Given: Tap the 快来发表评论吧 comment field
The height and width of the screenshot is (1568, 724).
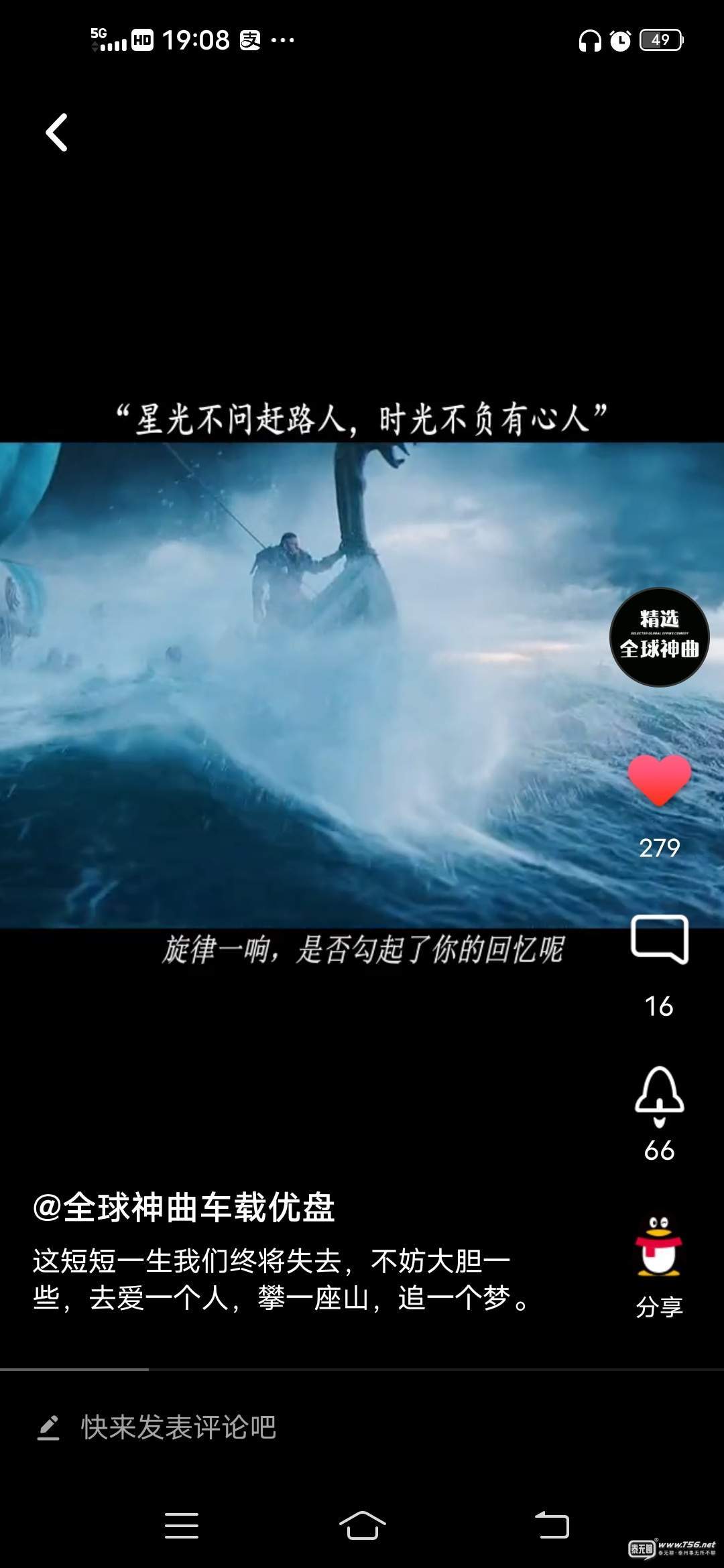Looking at the screenshot, I should coord(178,1427).
